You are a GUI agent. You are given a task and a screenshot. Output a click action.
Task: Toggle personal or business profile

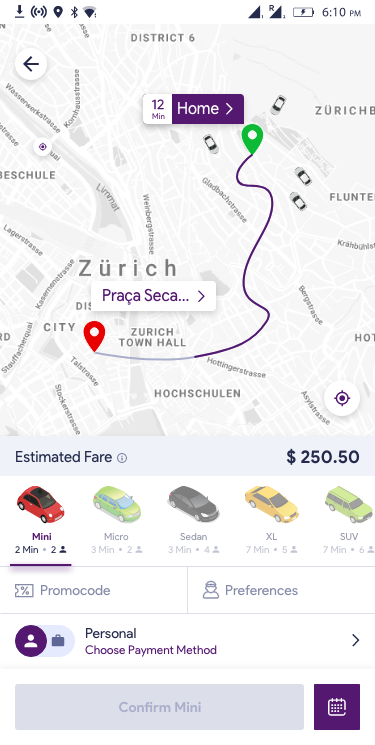(x=45, y=641)
